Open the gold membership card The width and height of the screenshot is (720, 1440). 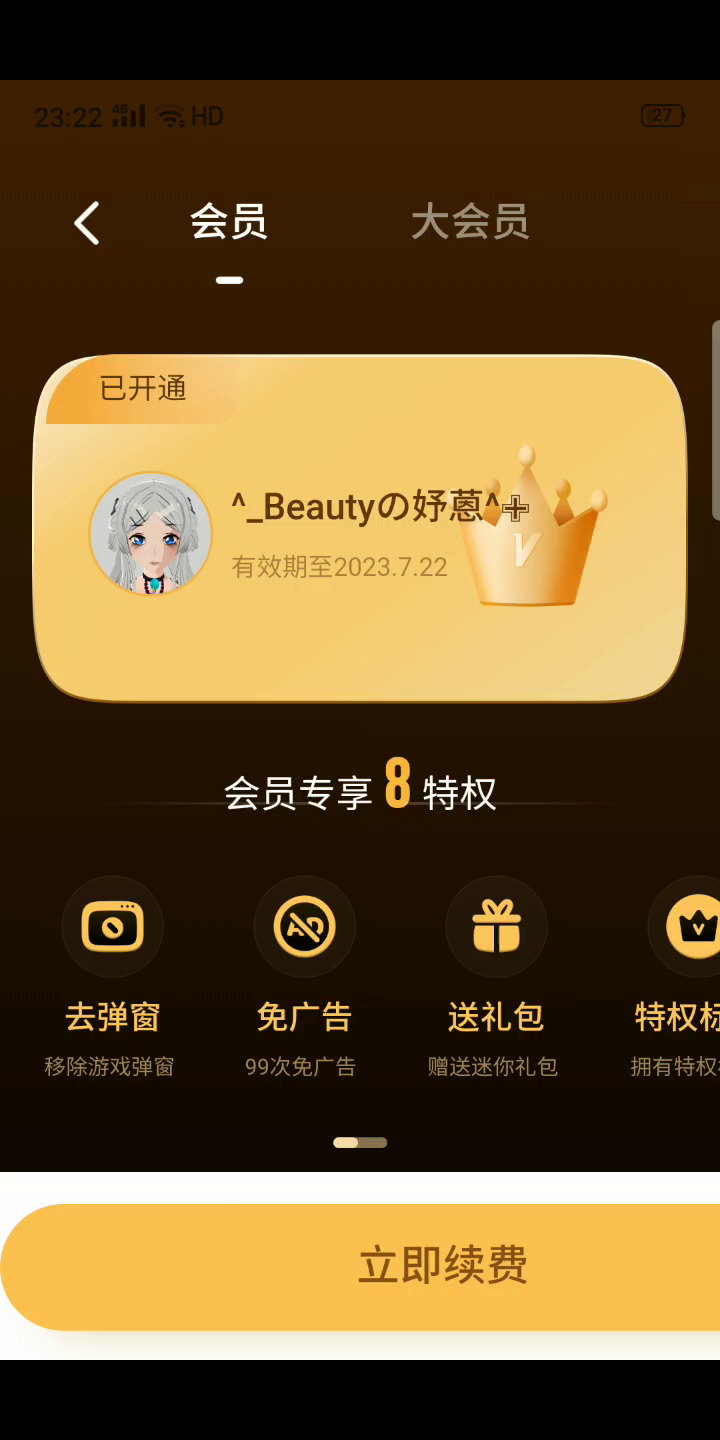360,530
